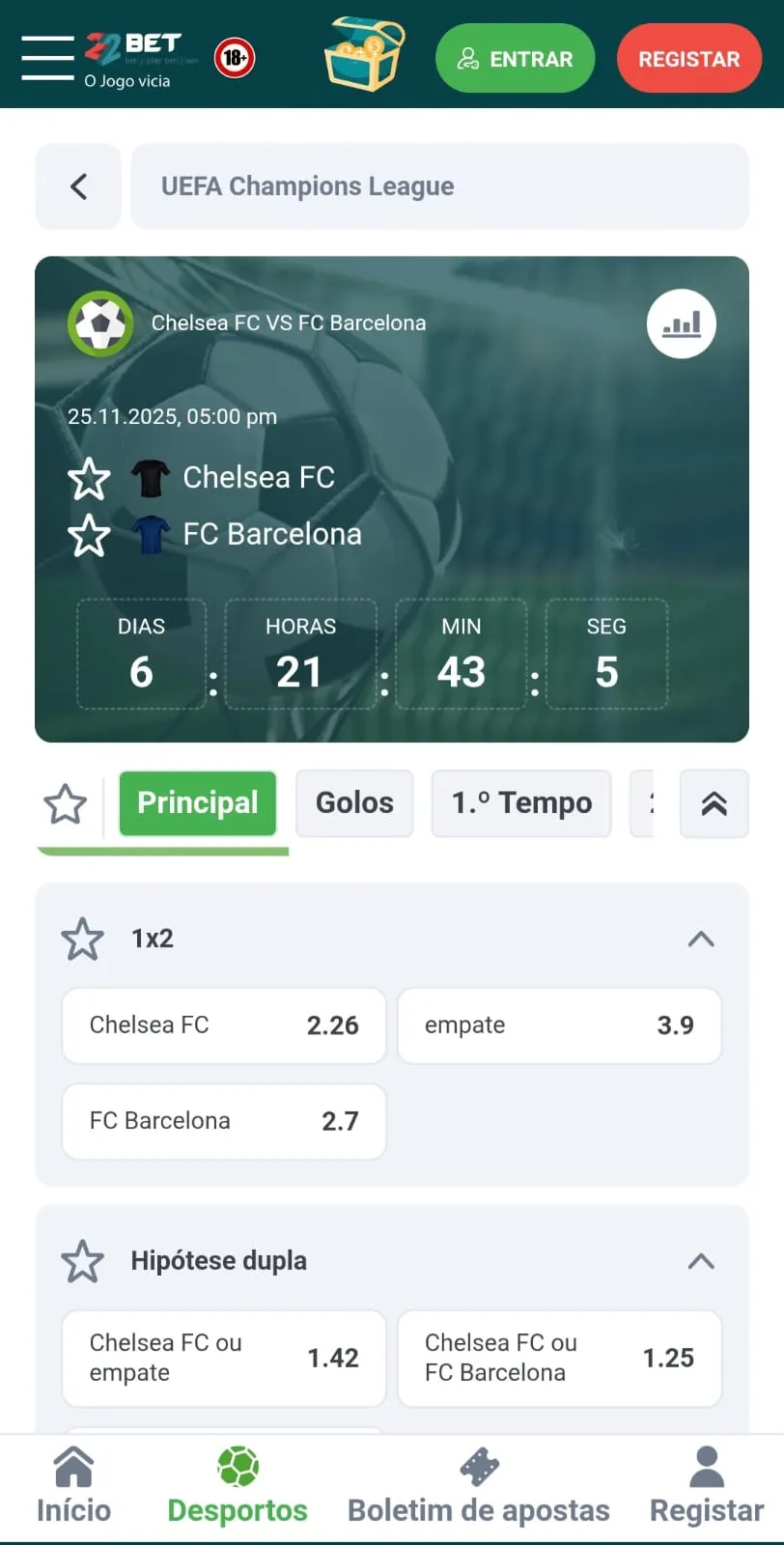View match statistics via the chart icon
Image resolution: width=784 pixels, height=1545 pixels.
click(681, 324)
